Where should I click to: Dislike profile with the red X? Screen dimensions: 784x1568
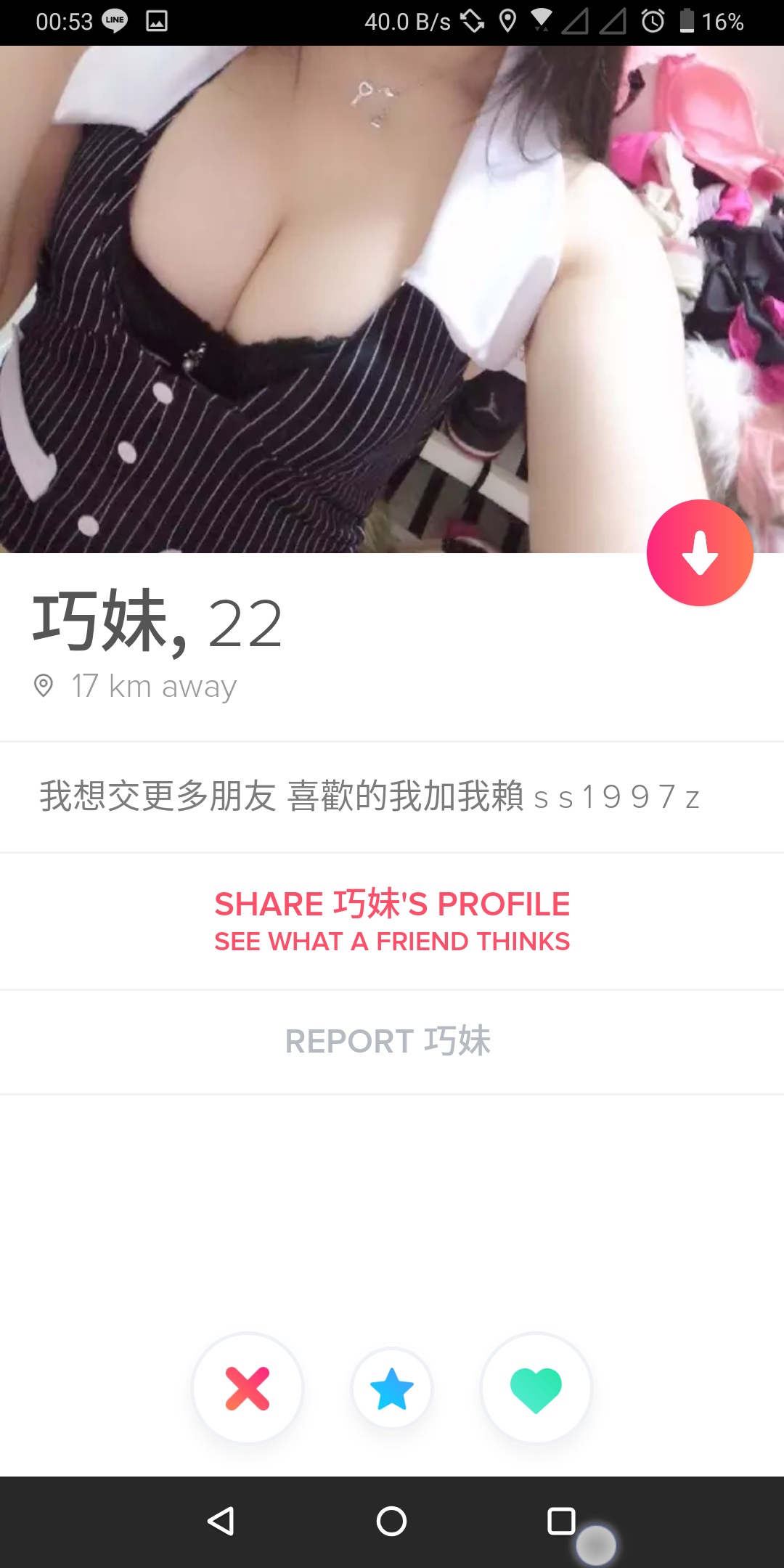[x=248, y=1388]
